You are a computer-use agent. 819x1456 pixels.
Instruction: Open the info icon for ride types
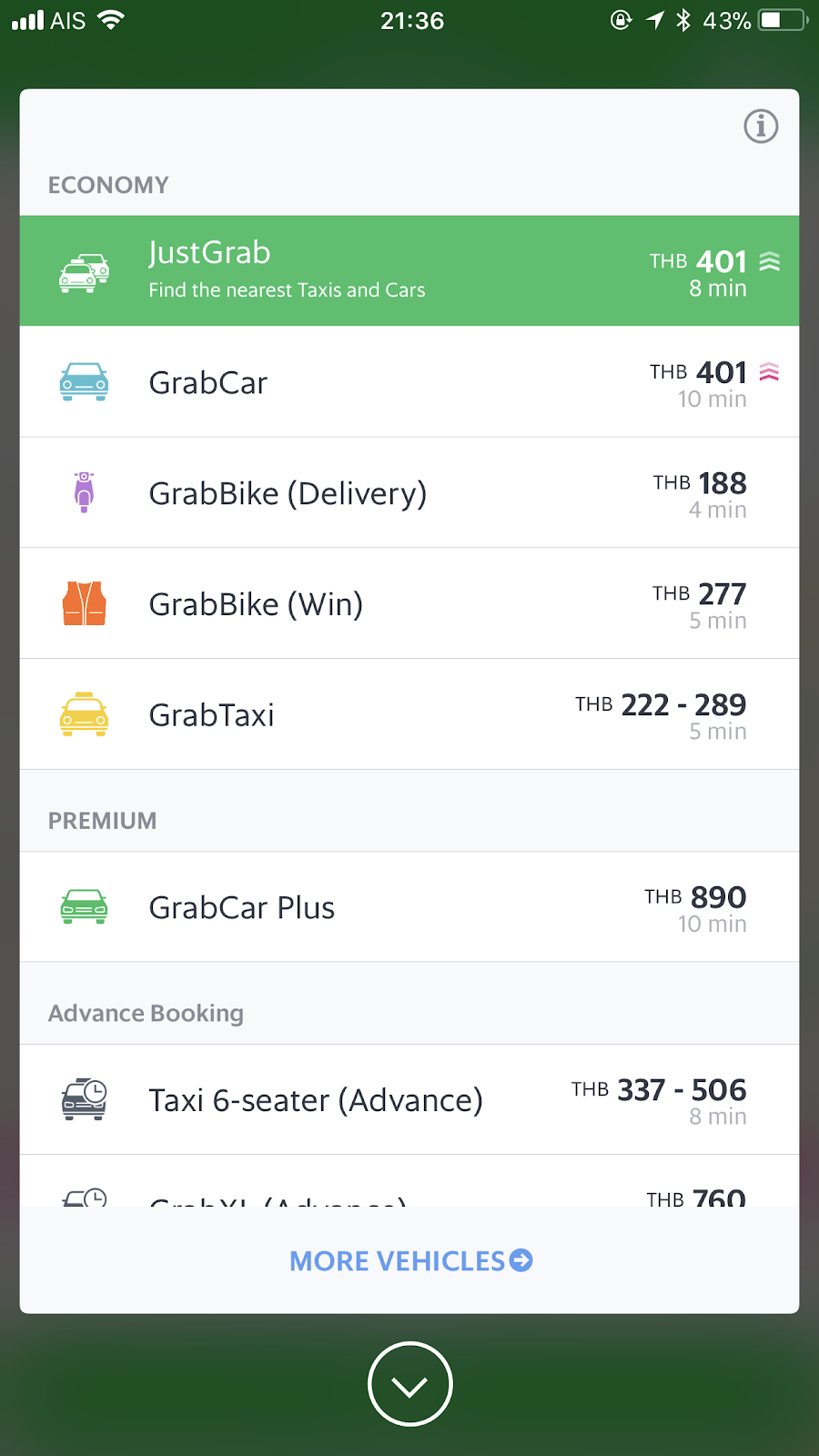click(761, 126)
